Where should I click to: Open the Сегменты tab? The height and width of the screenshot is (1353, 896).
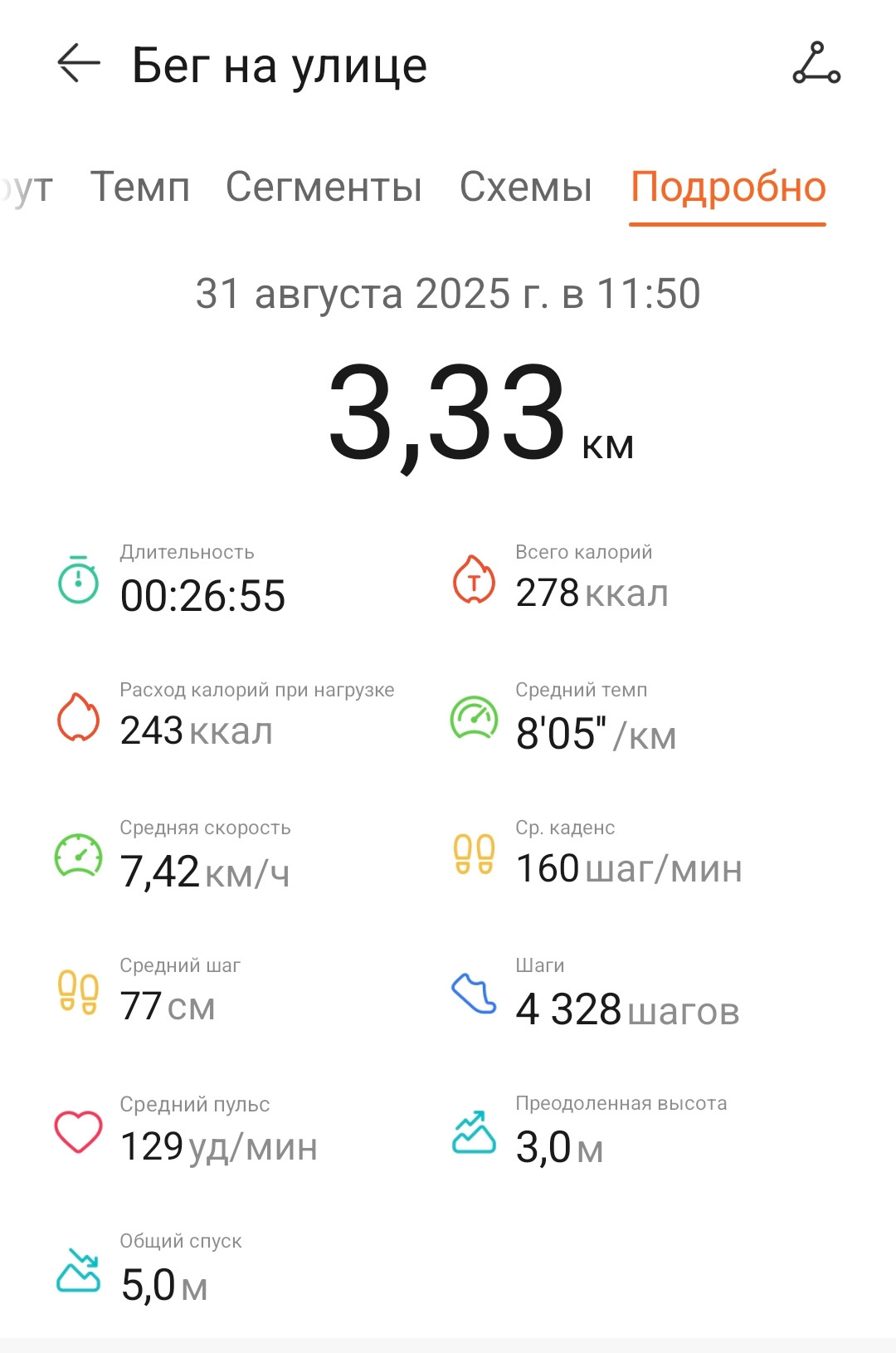click(324, 187)
